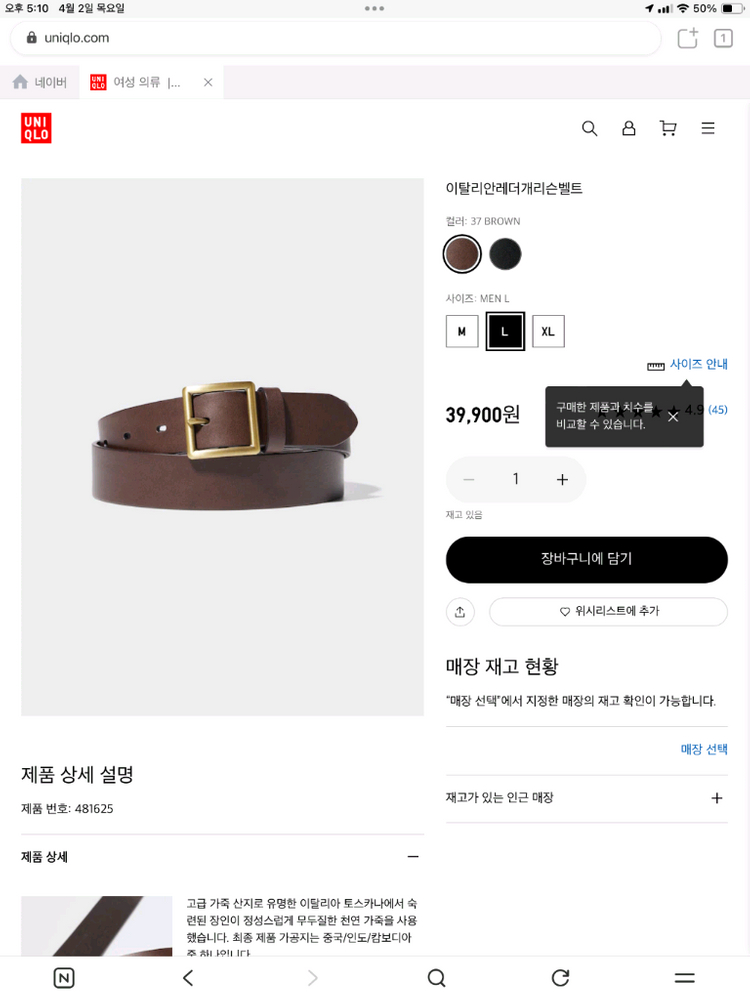The height and width of the screenshot is (1000, 750).
Task: Select the black color swatch
Action: (x=505, y=254)
